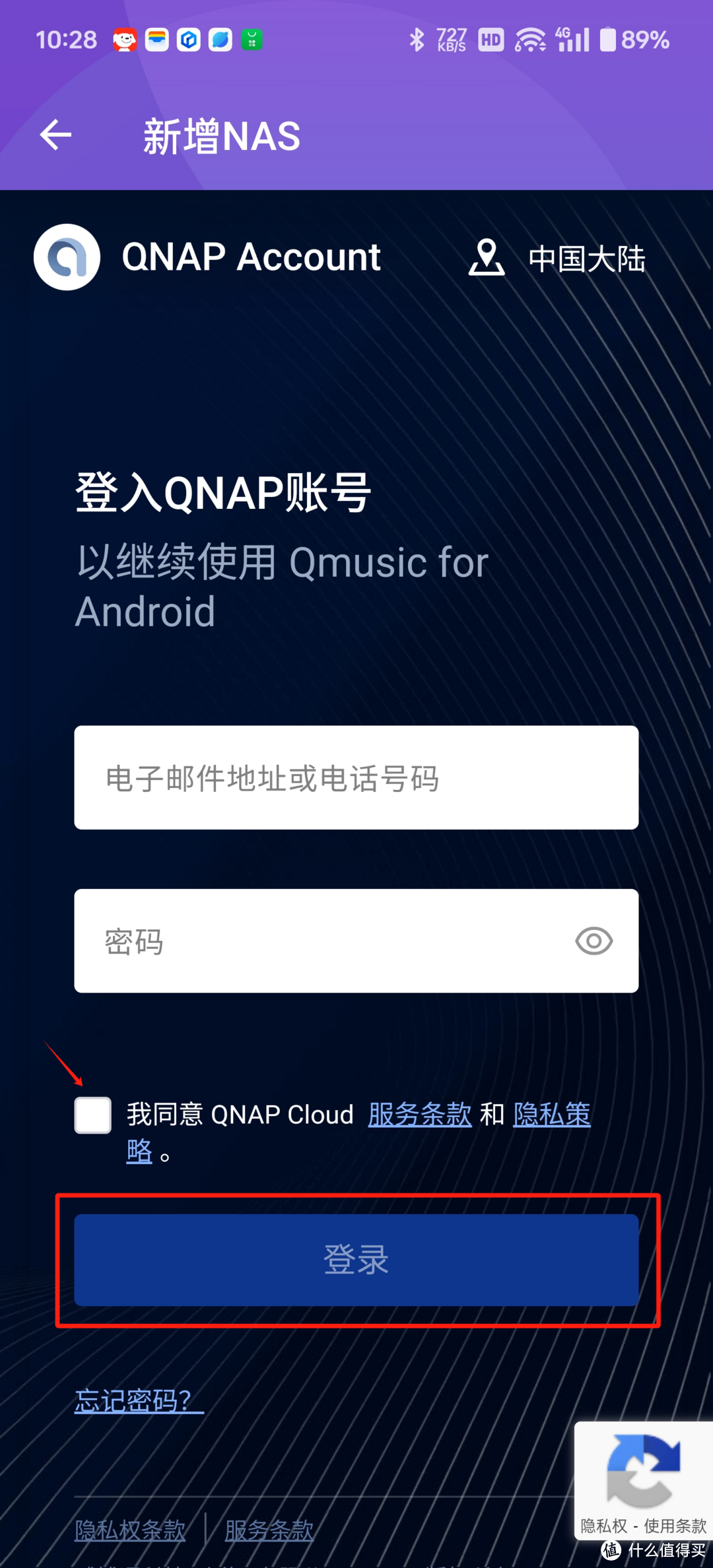Click the QNAP Account logo icon
The width and height of the screenshot is (713, 1568).
coord(66,257)
